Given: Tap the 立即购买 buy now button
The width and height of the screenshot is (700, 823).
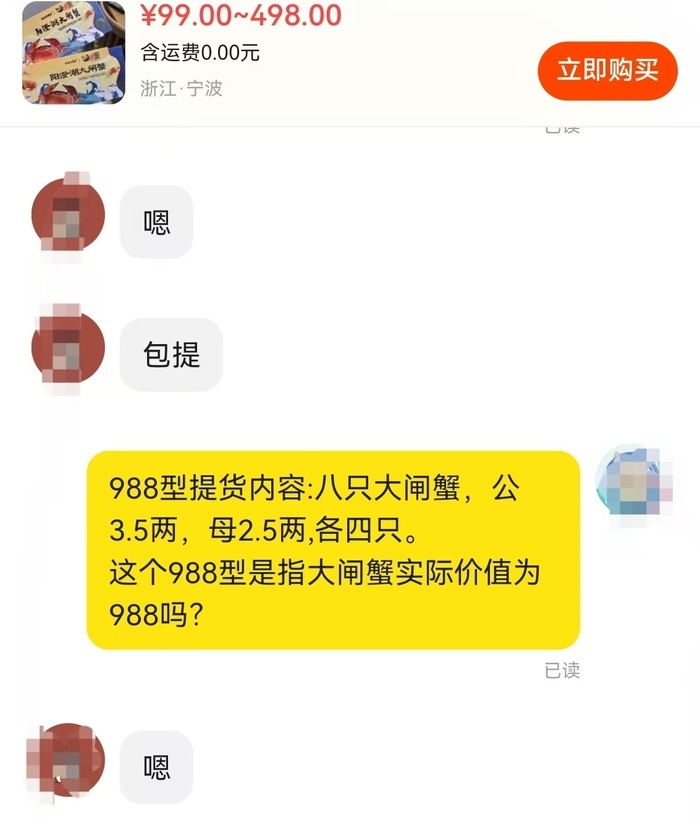Looking at the screenshot, I should (x=607, y=70).
